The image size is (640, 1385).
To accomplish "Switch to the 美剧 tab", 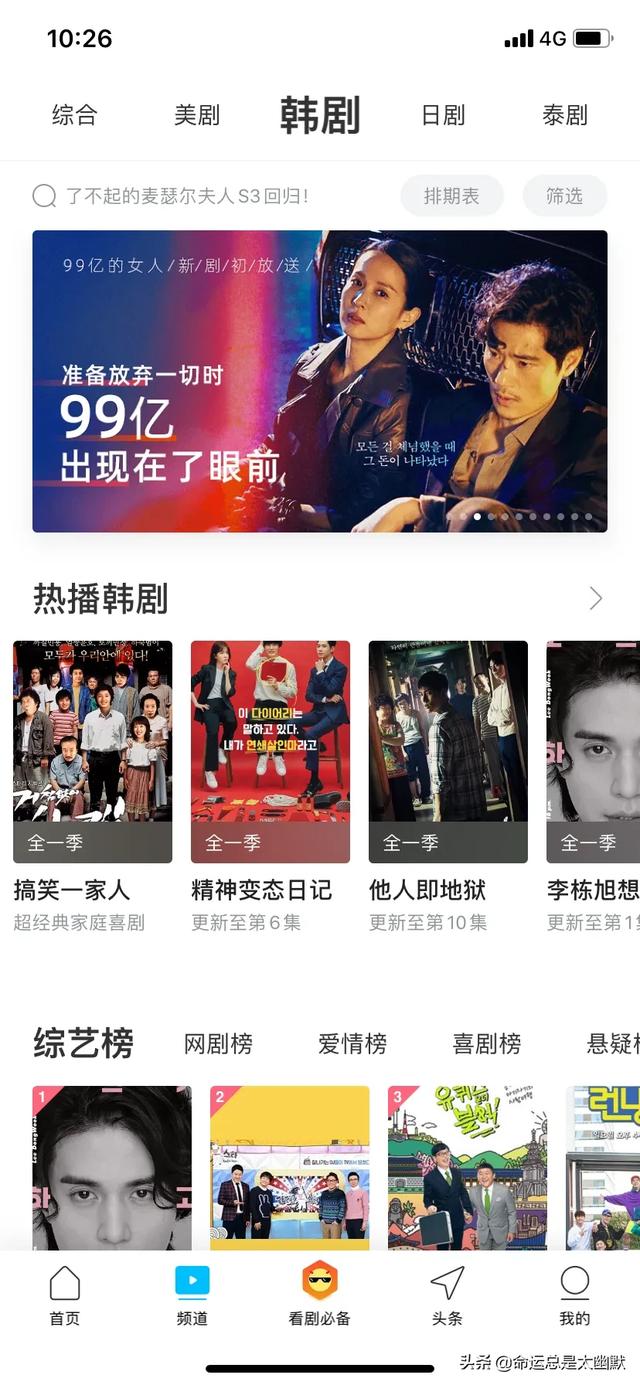I will pos(197,115).
